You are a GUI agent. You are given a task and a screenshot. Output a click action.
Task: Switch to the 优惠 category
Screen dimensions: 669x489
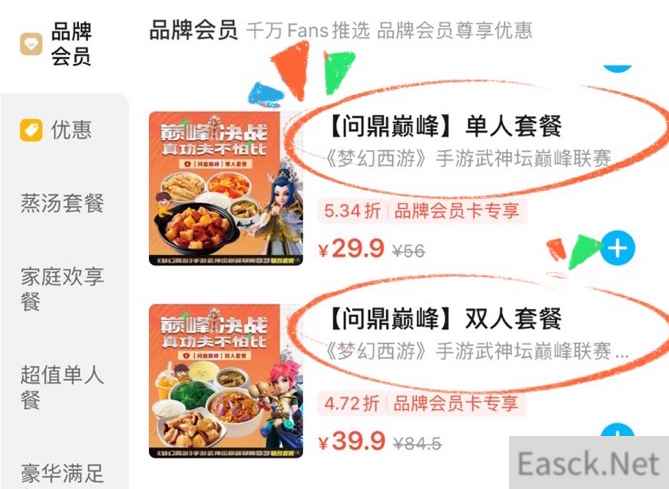(62, 130)
